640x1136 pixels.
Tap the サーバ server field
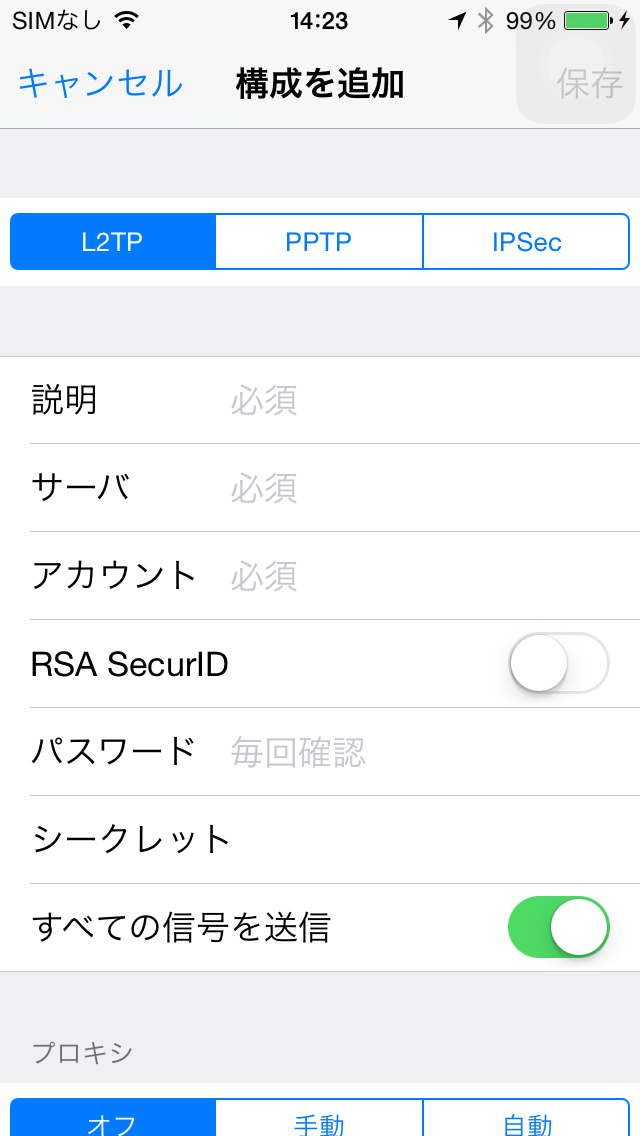coord(320,488)
